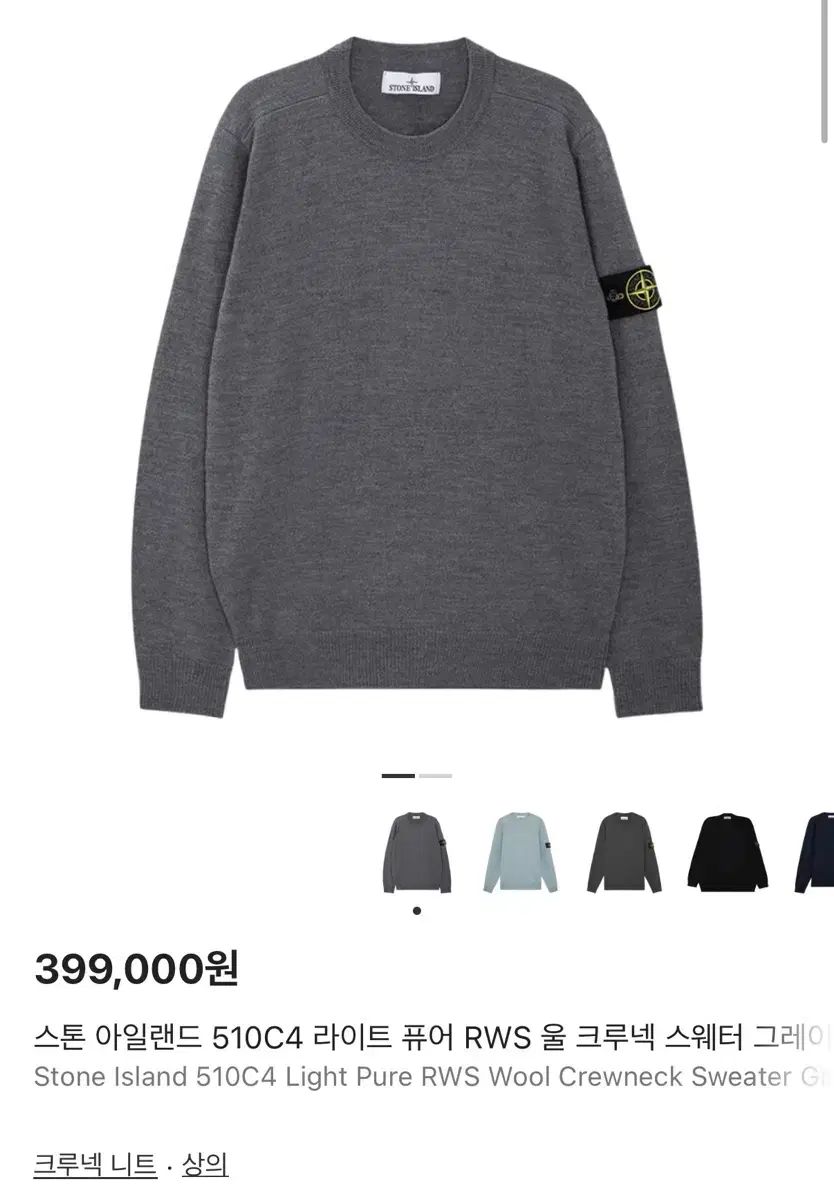834x1200 pixels.
Task: Open the 상의 category link
Action: tap(205, 1165)
